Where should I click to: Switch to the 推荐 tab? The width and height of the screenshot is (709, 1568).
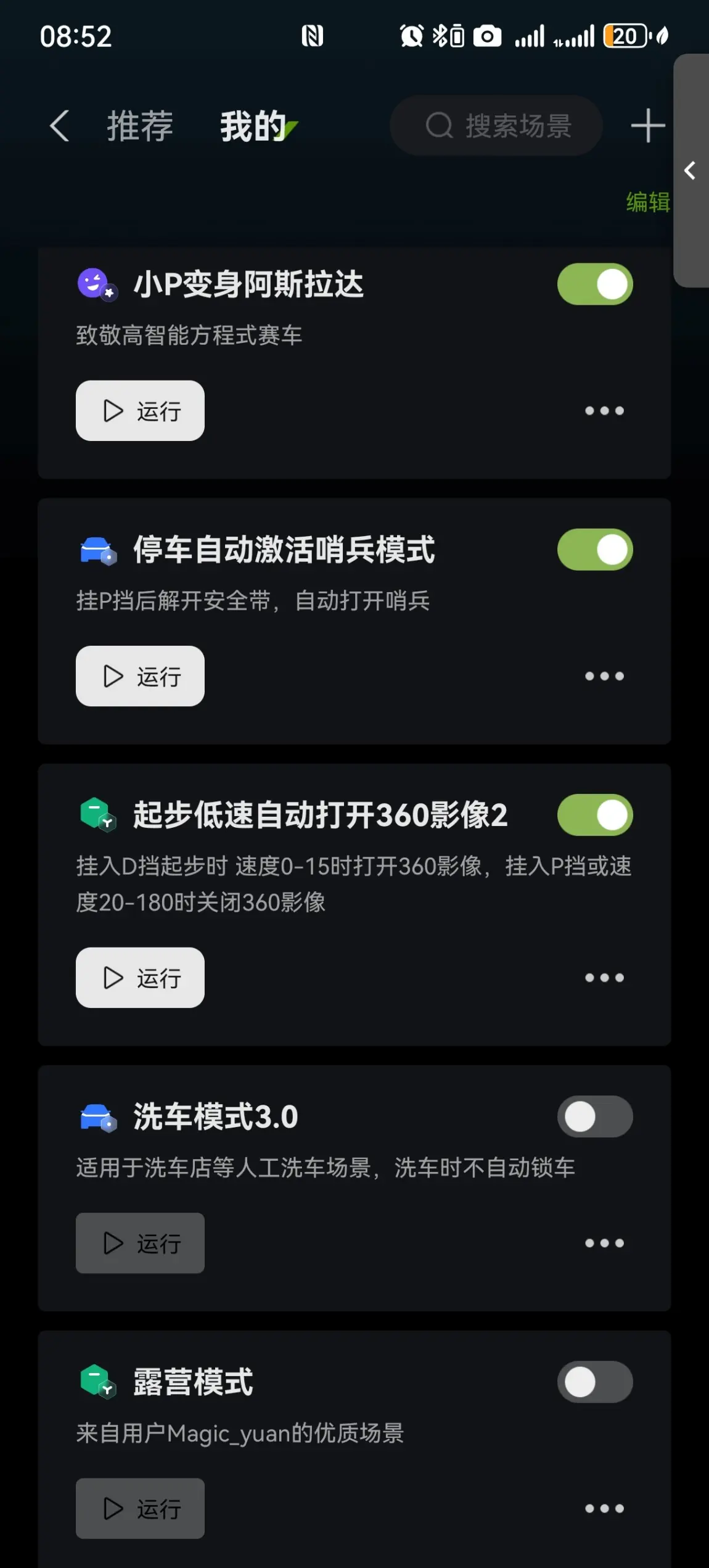click(140, 126)
